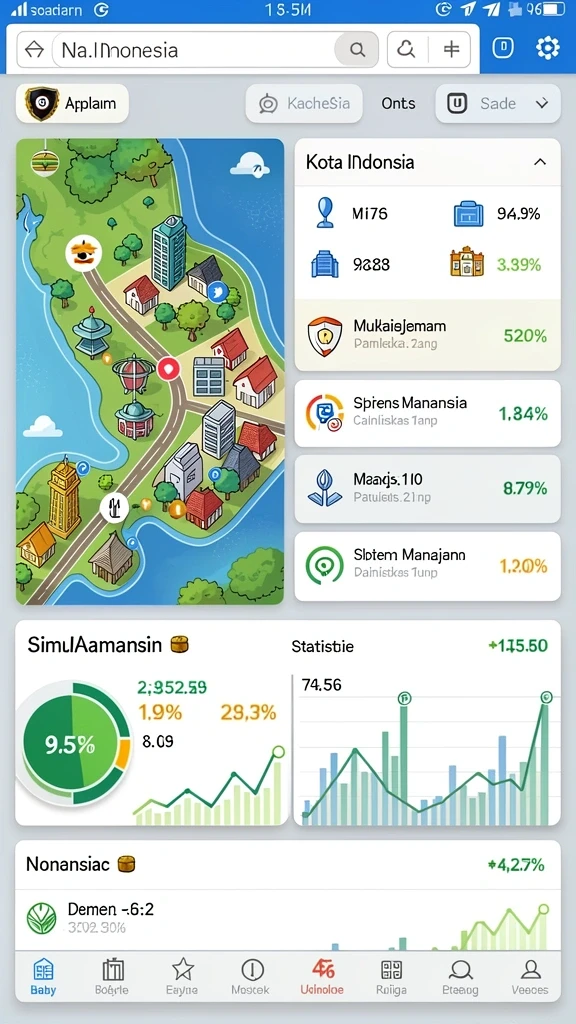Tap the magnifier search icon
The width and height of the screenshot is (576, 1024).
point(357,50)
